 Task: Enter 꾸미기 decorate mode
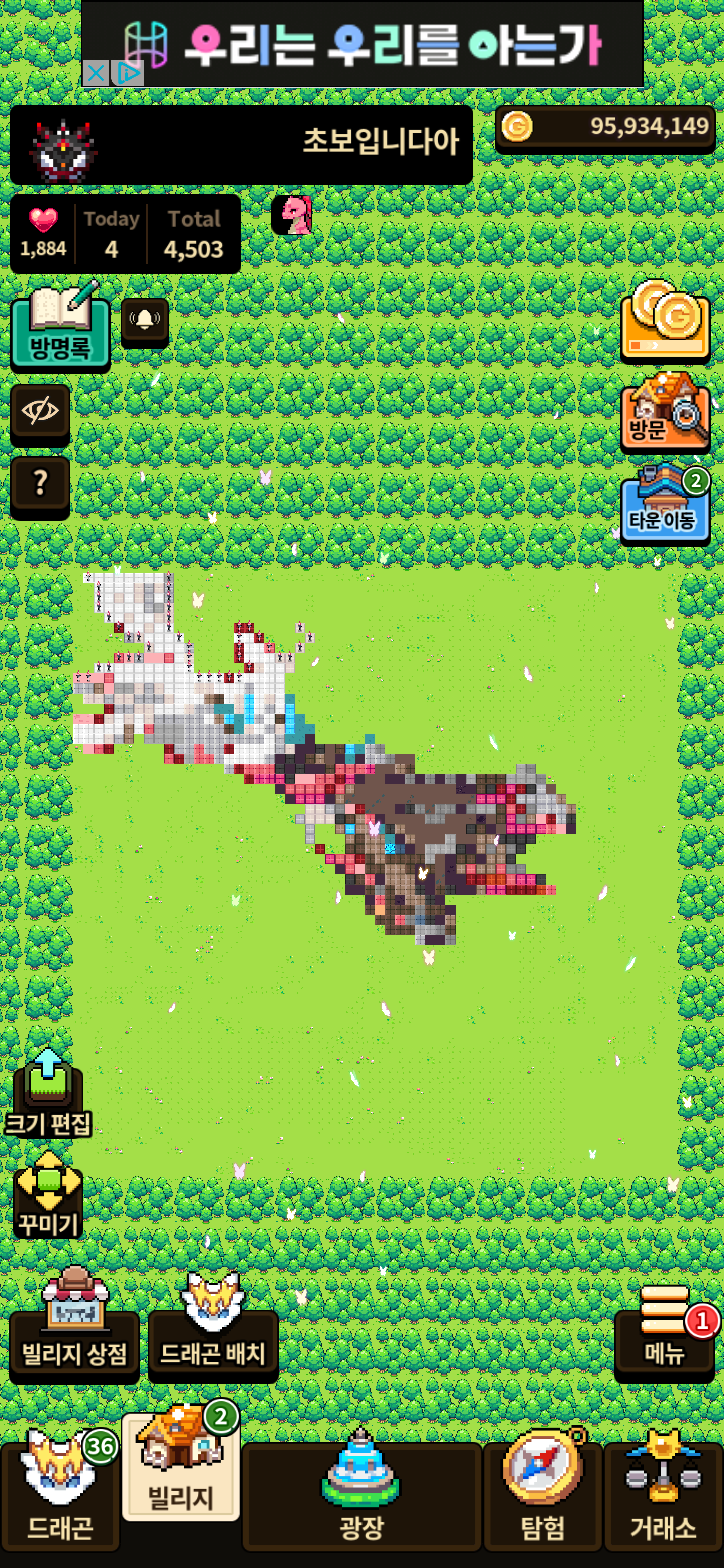48,1196
